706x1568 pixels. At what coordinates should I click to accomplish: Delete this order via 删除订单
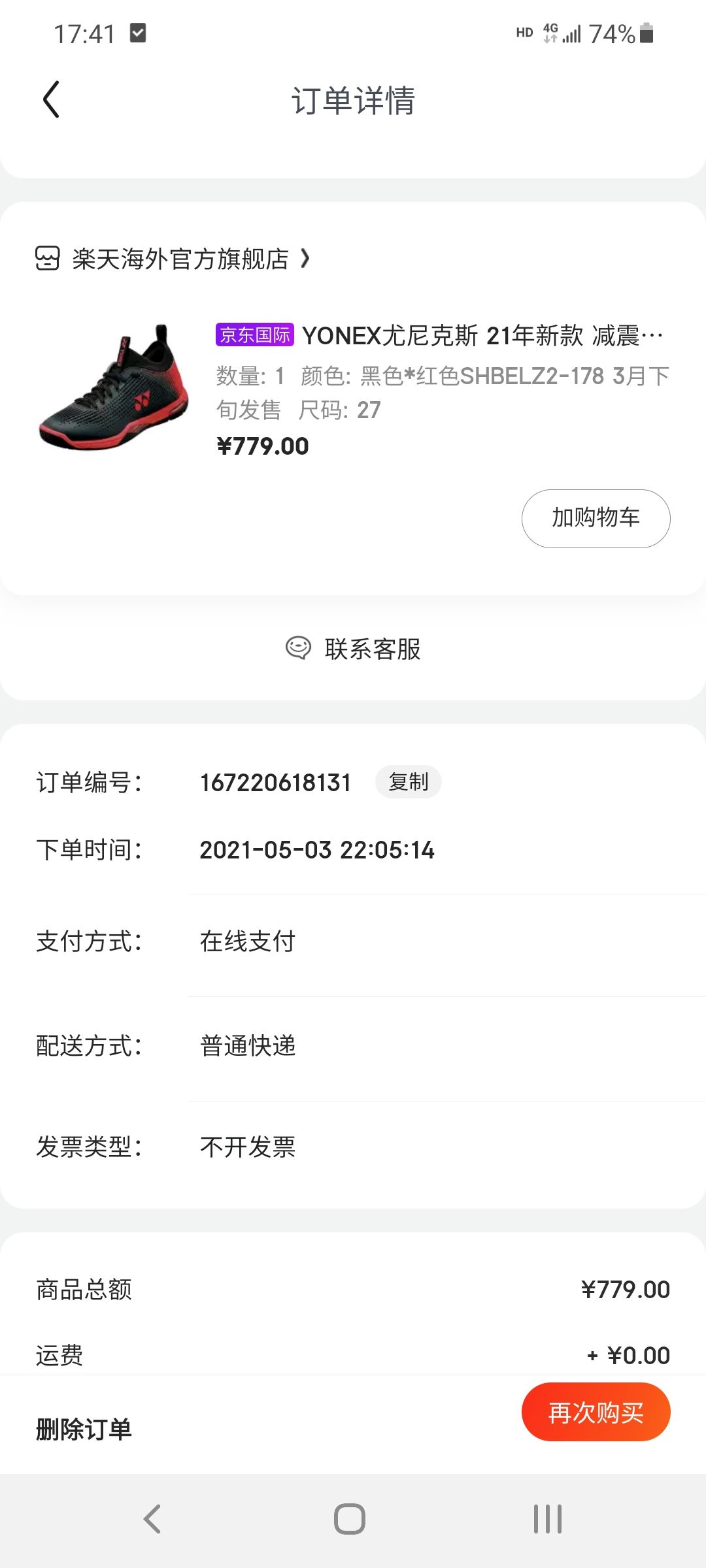[x=84, y=1429]
